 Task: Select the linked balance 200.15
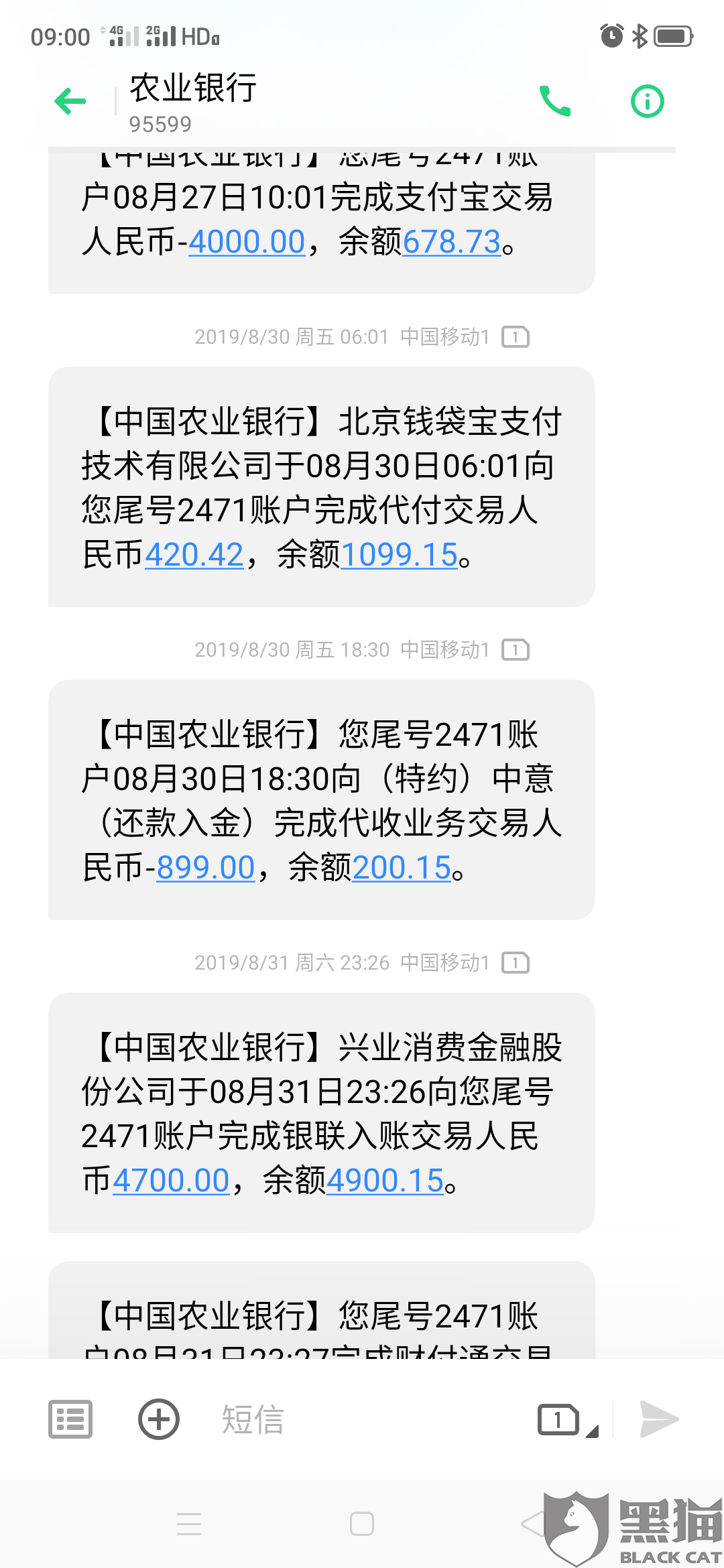click(402, 868)
